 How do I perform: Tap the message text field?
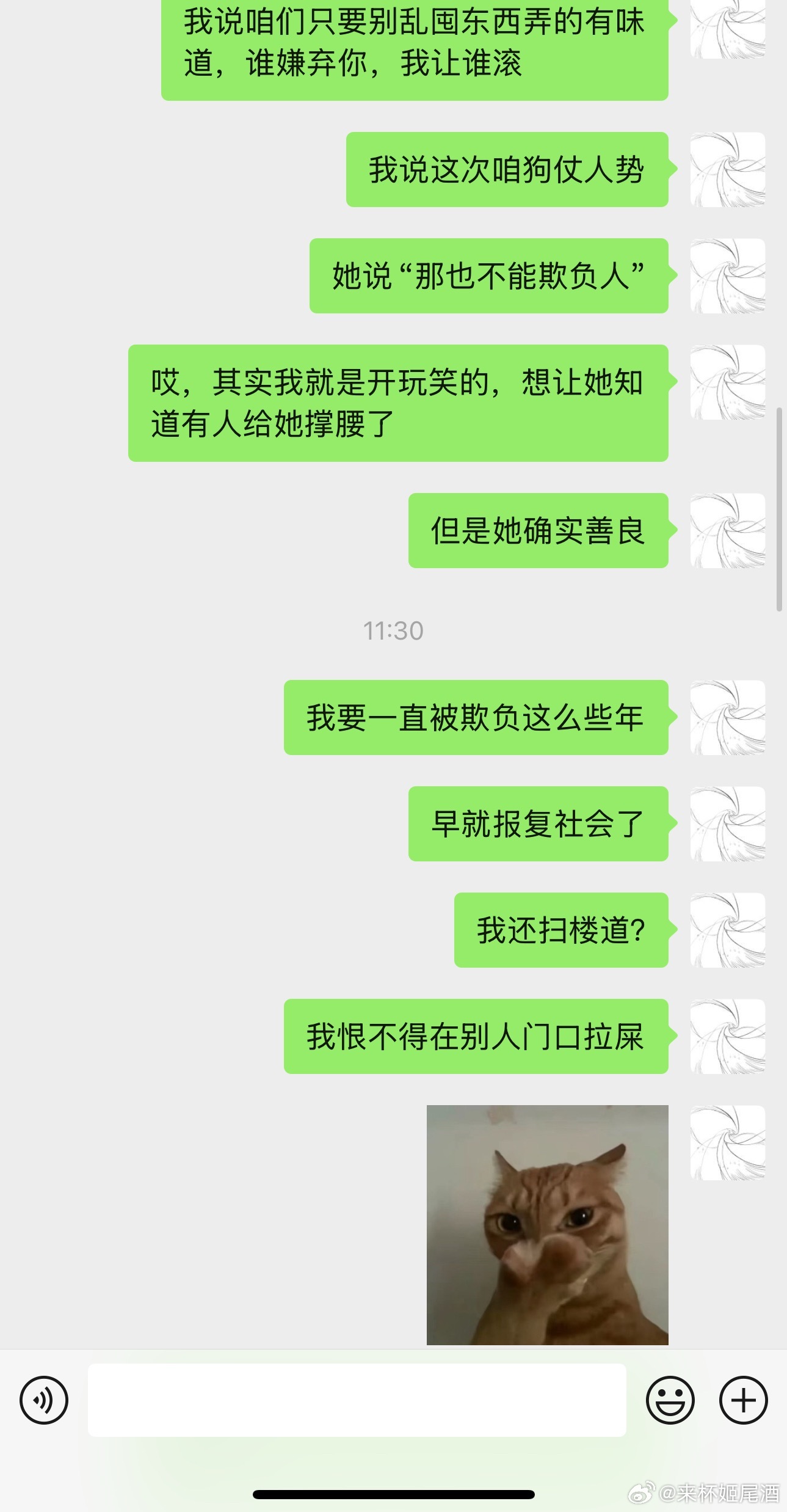pyautogui.click(x=357, y=1400)
